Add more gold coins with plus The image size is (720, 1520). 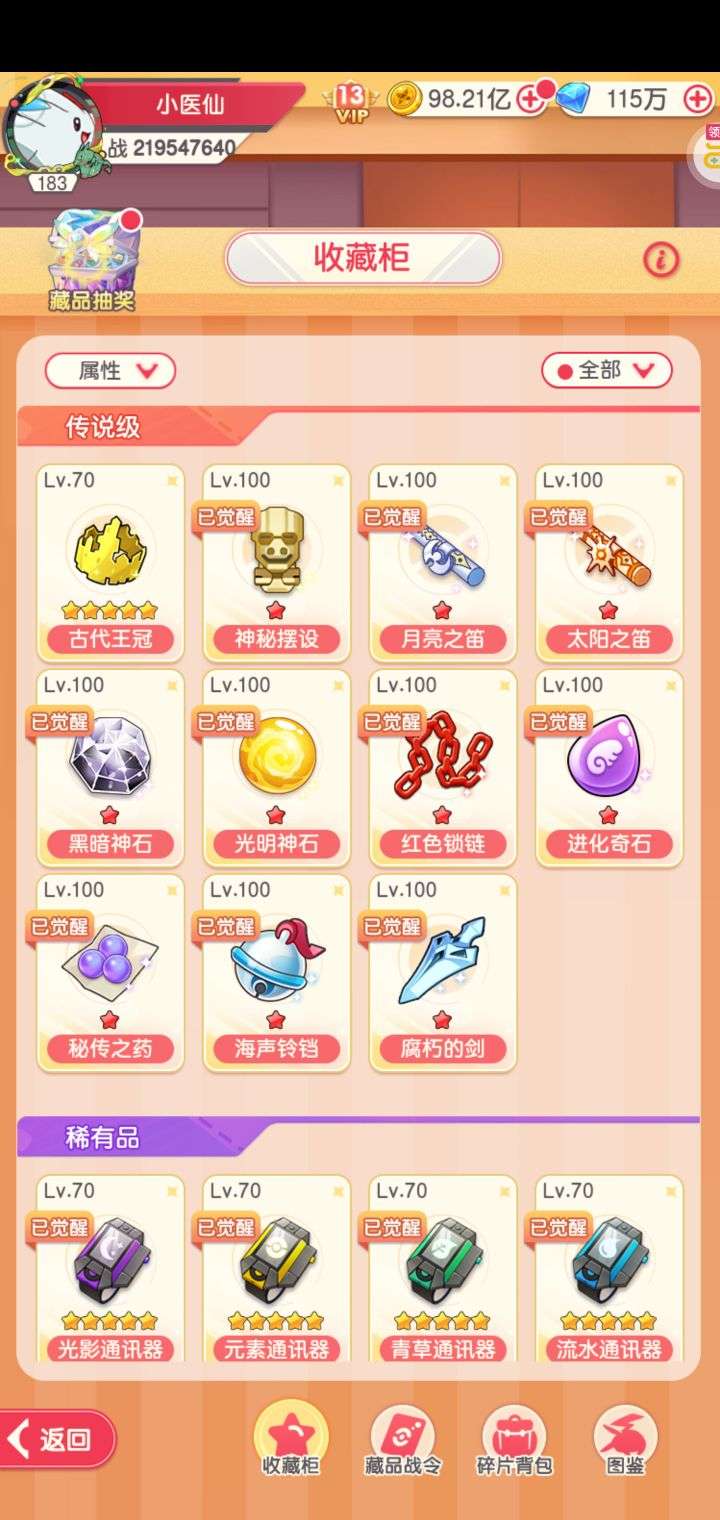(532, 99)
